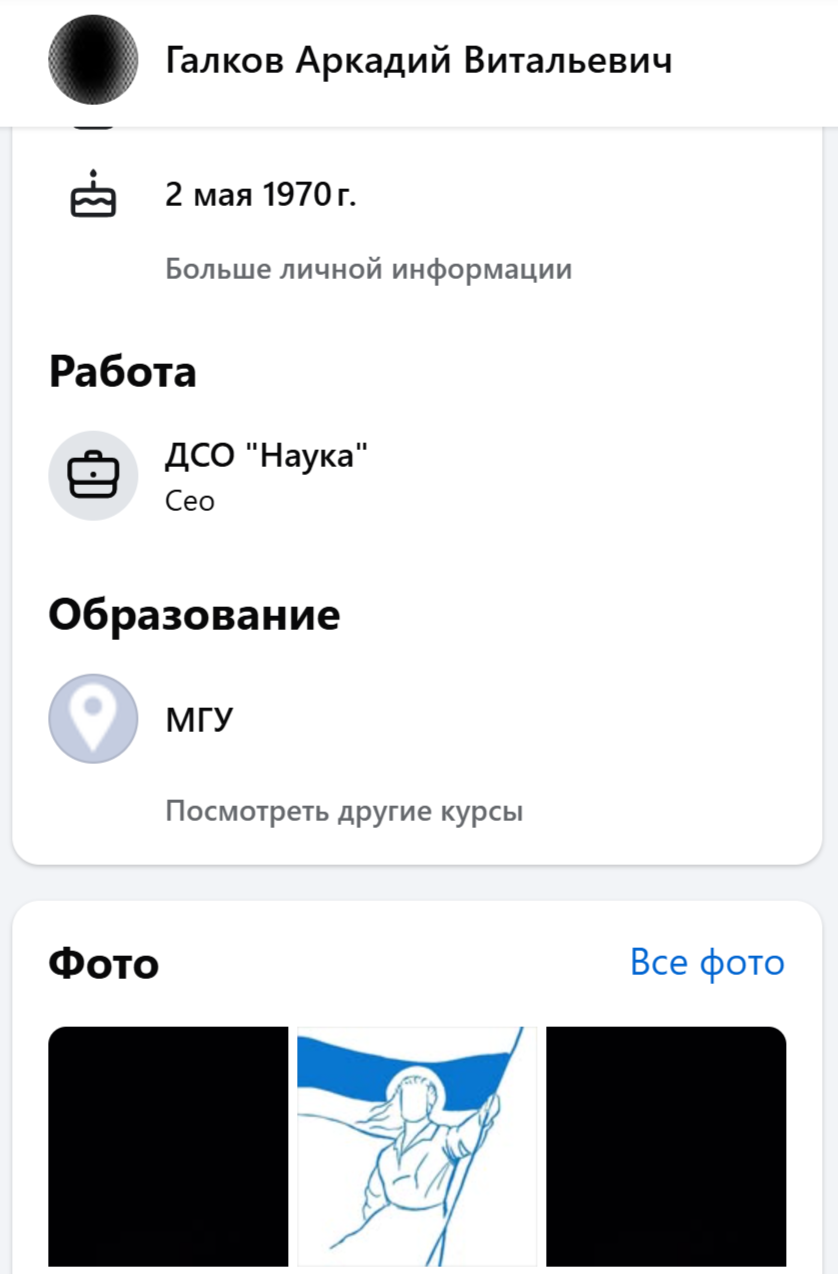Viewport: 838px width, 1274px height.
Task: View all photos via Все фото
Action: pos(706,962)
